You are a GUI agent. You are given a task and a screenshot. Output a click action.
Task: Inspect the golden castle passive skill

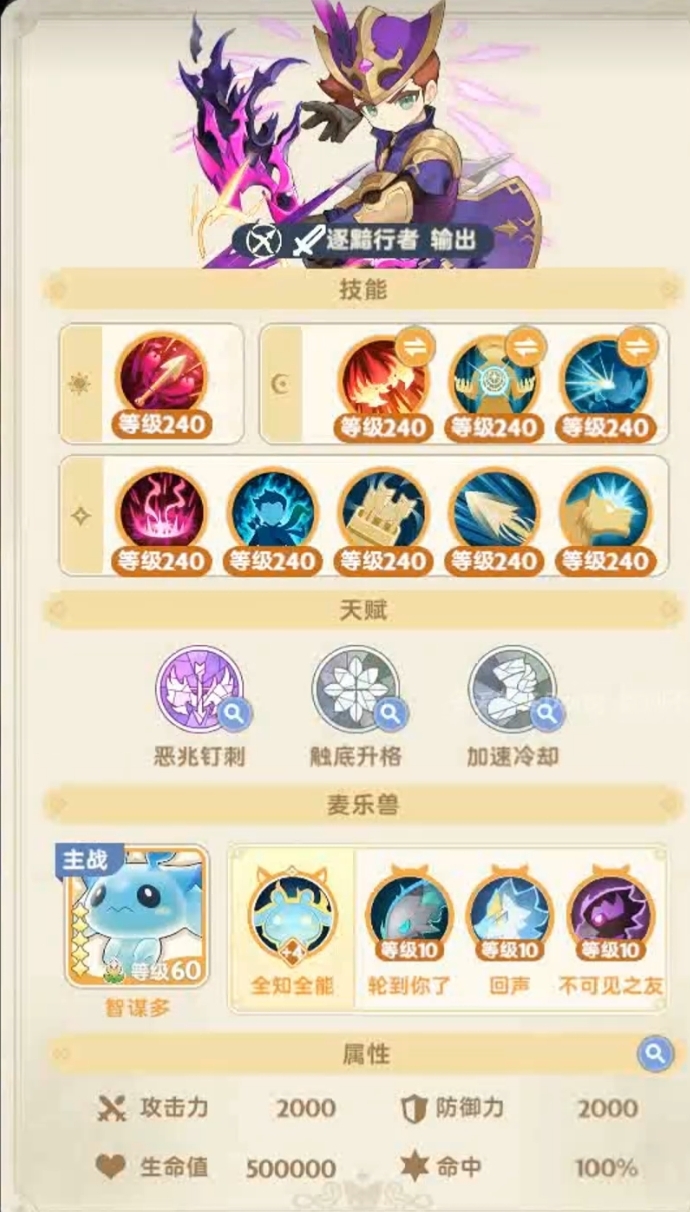tap(383, 511)
